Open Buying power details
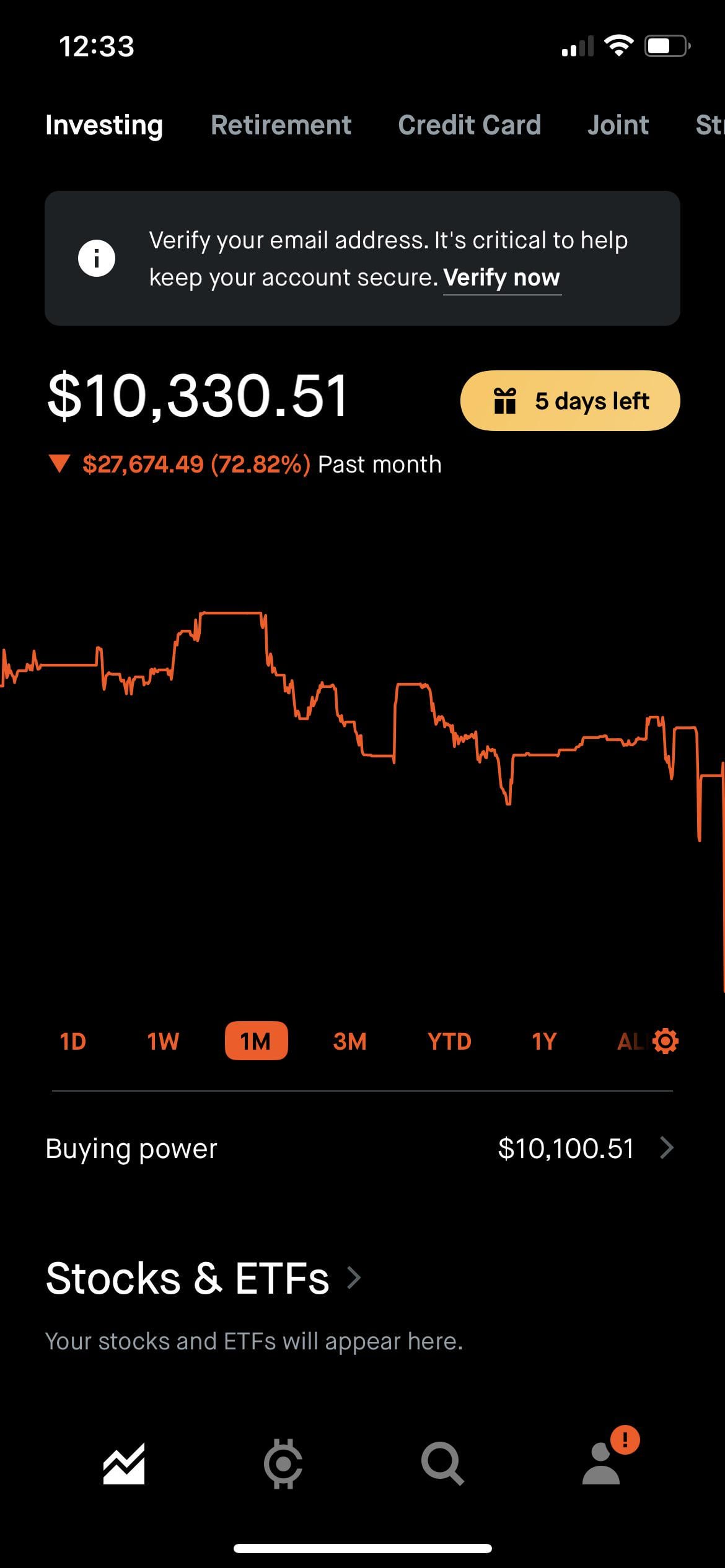This screenshot has width=725, height=1568. (x=359, y=1149)
